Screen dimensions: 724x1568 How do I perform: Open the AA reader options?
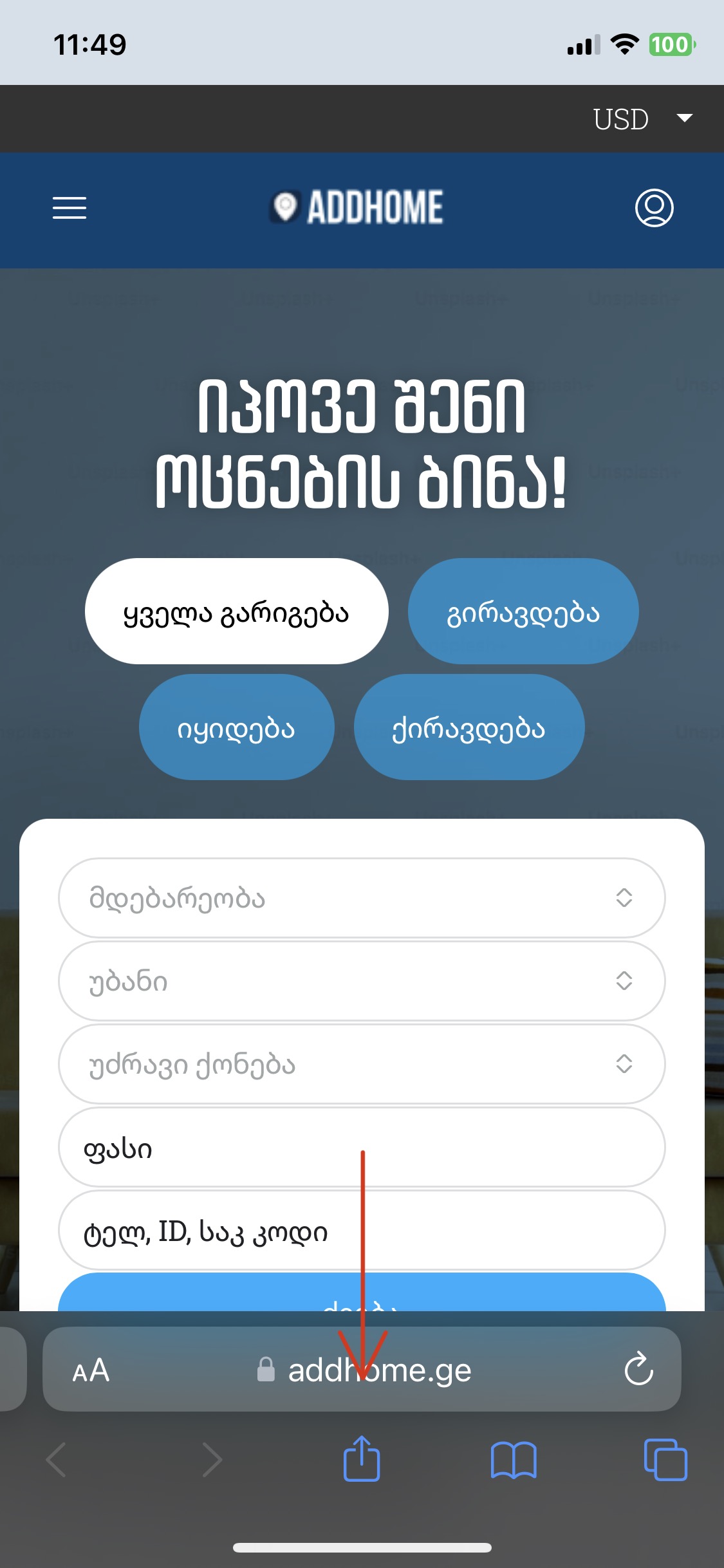pos(91,1370)
